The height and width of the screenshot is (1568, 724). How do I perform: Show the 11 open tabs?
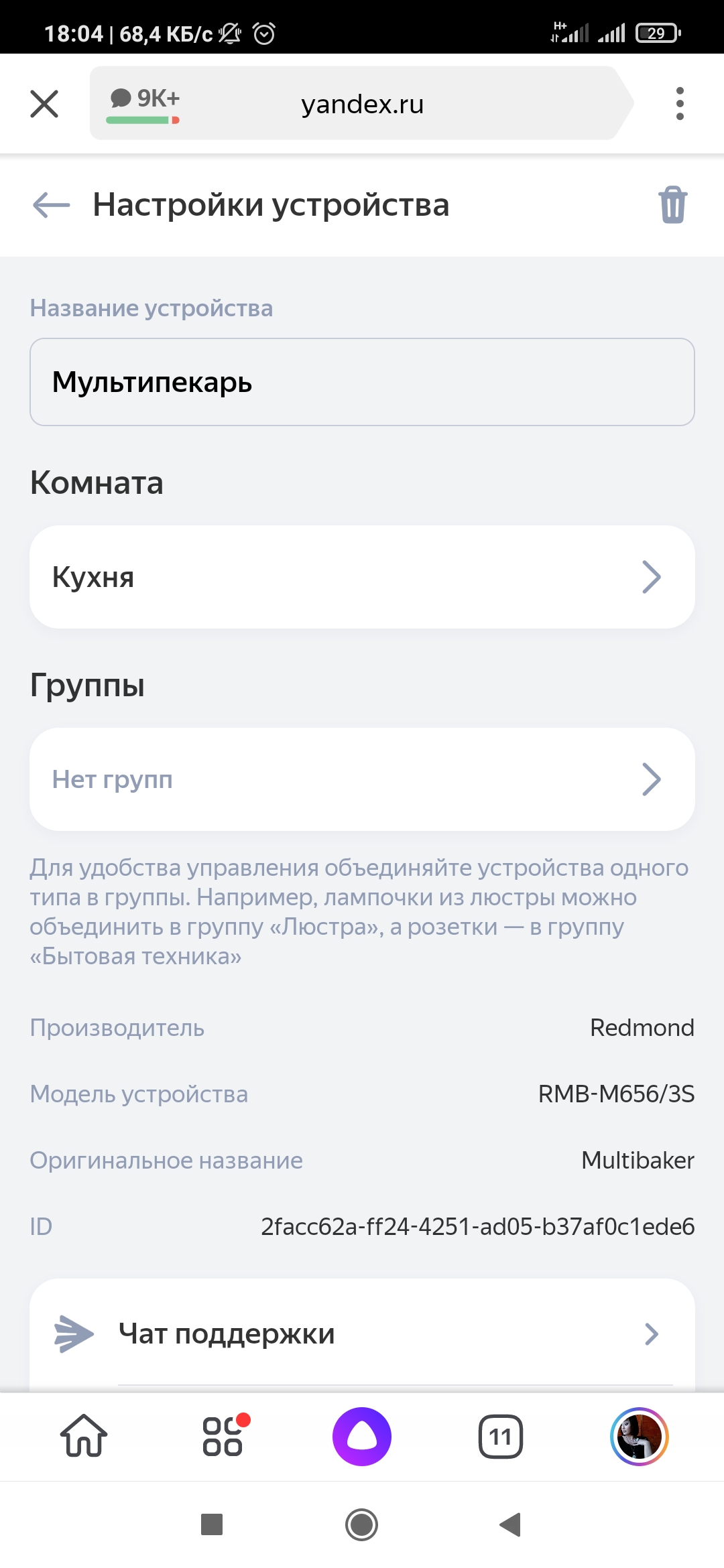tap(500, 1437)
